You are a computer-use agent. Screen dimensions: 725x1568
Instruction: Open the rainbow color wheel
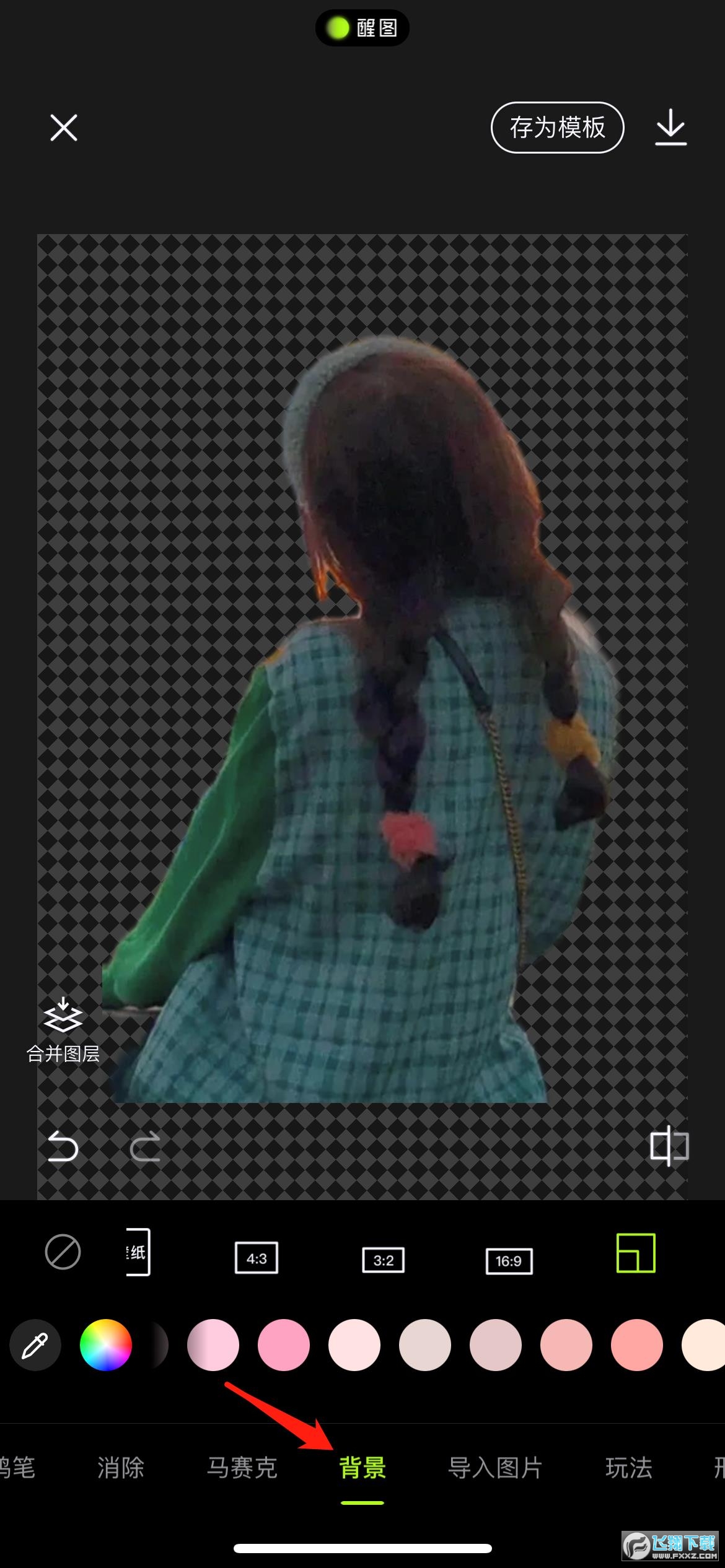(106, 1345)
